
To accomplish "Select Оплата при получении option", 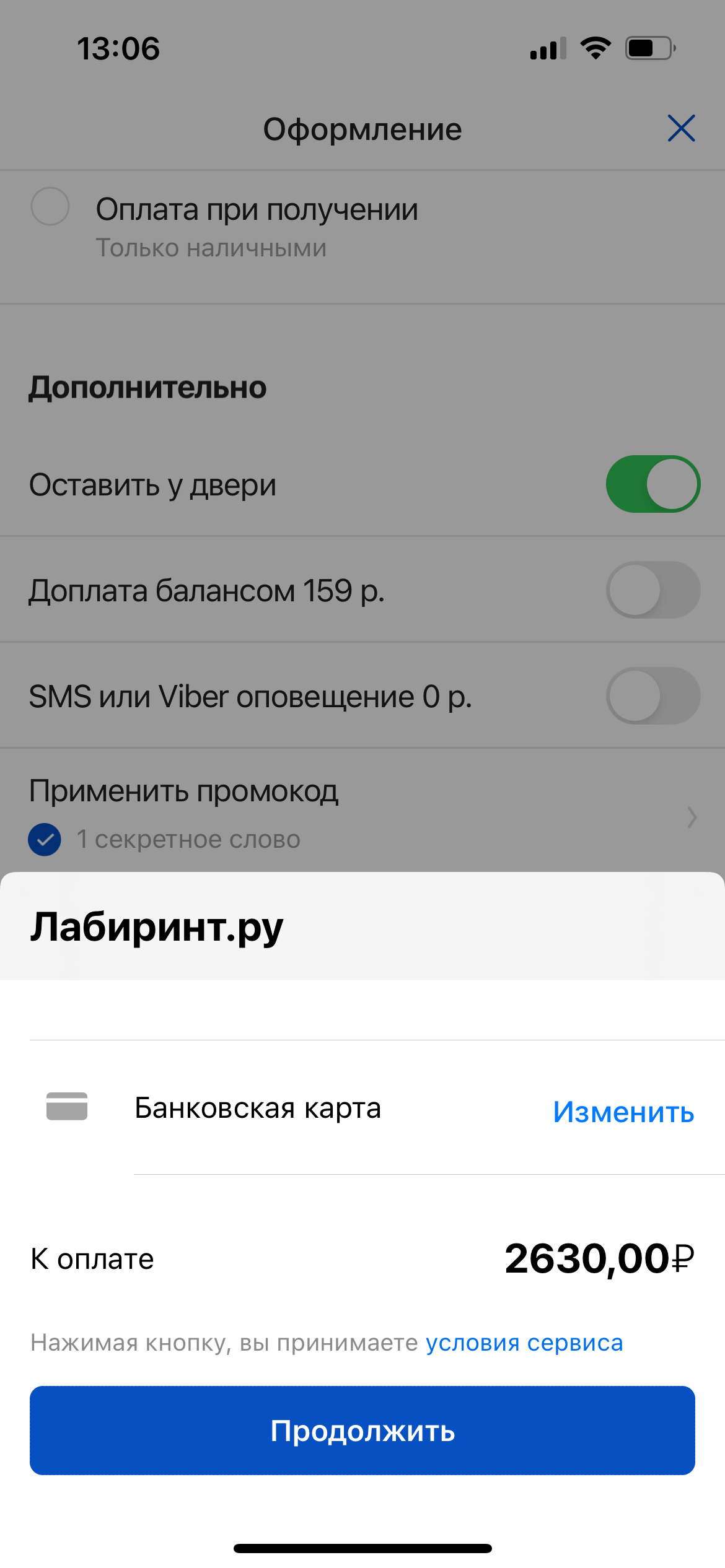I will (x=51, y=207).
